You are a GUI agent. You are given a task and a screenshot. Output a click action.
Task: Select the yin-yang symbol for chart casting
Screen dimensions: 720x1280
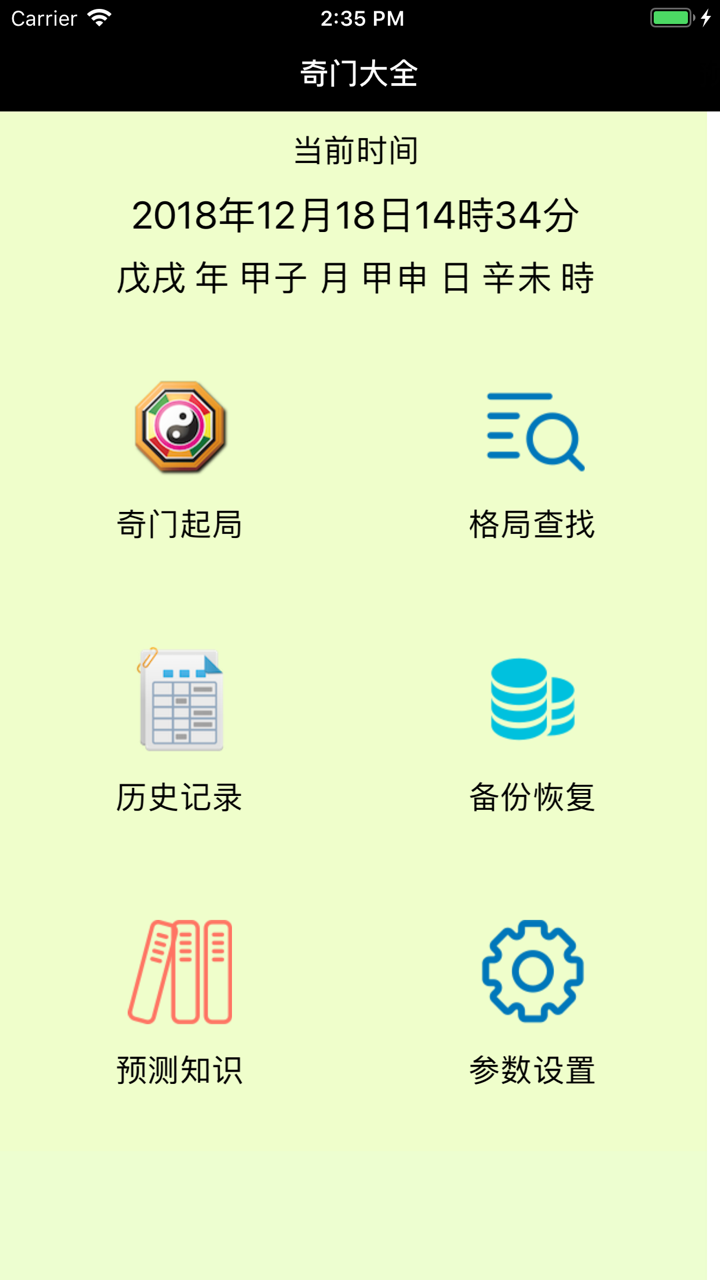click(x=180, y=428)
